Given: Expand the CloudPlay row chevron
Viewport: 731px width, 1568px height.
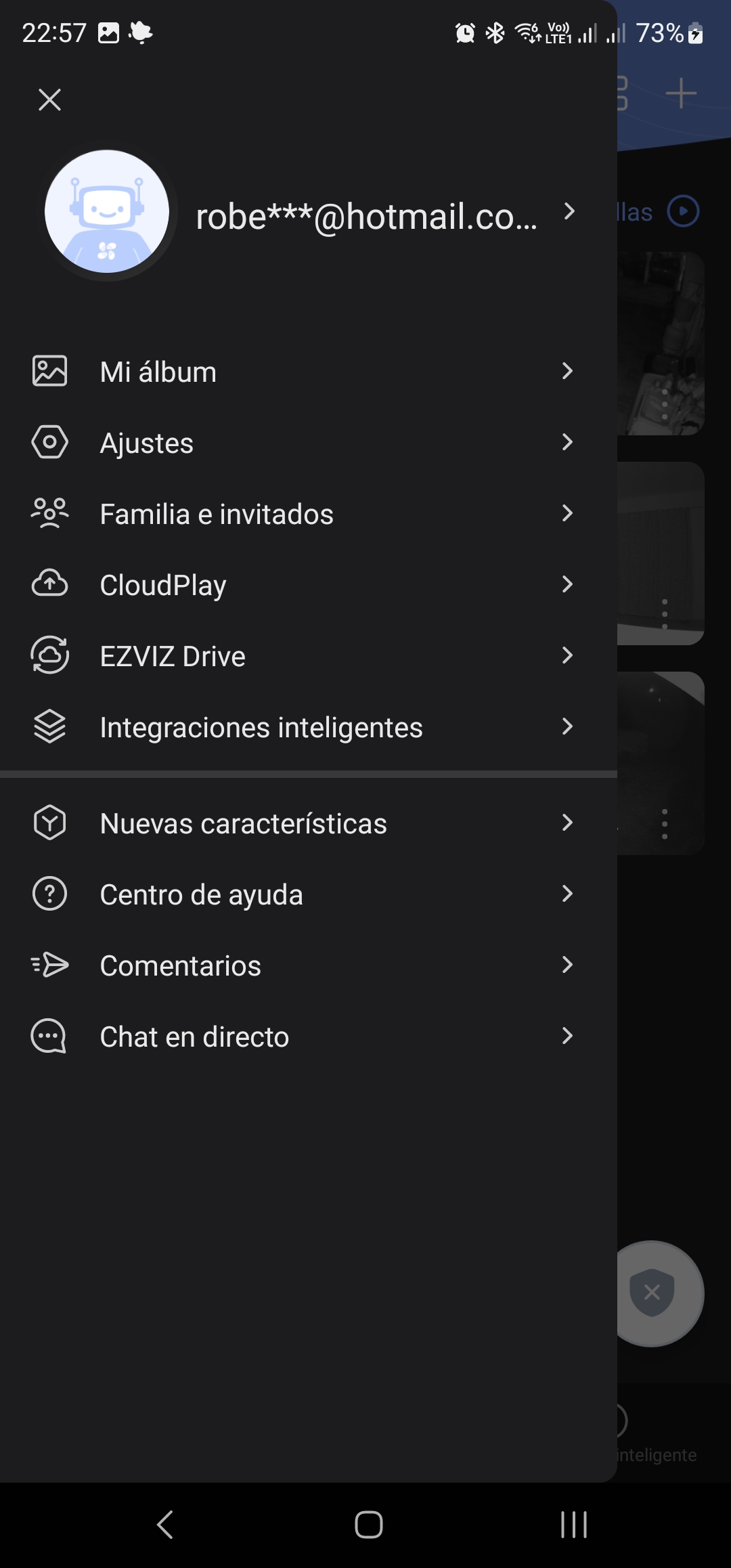Looking at the screenshot, I should [569, 584].
